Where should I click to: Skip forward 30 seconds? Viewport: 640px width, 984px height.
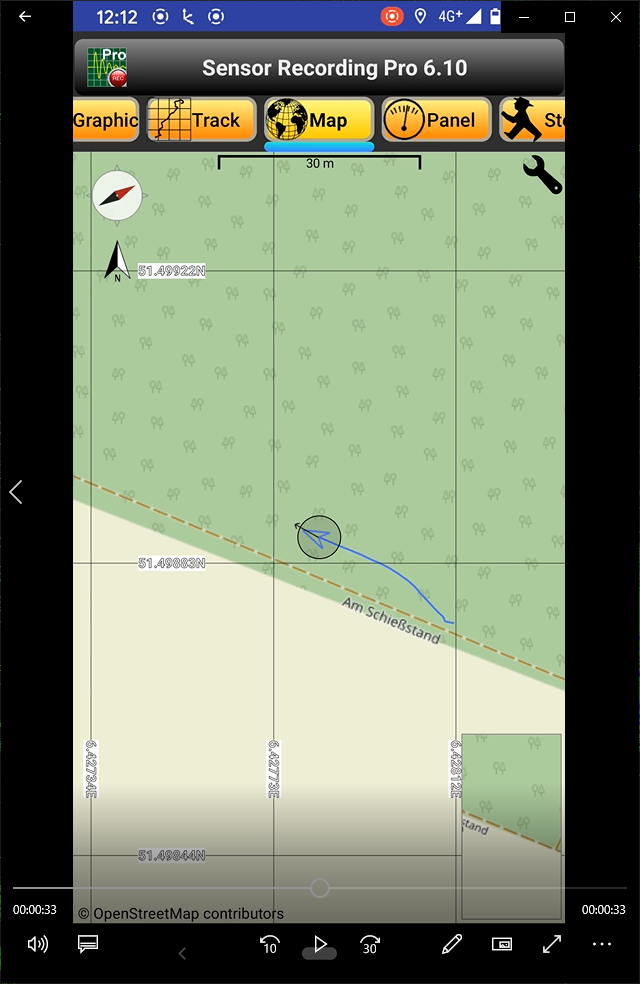(x=370, y=944)
